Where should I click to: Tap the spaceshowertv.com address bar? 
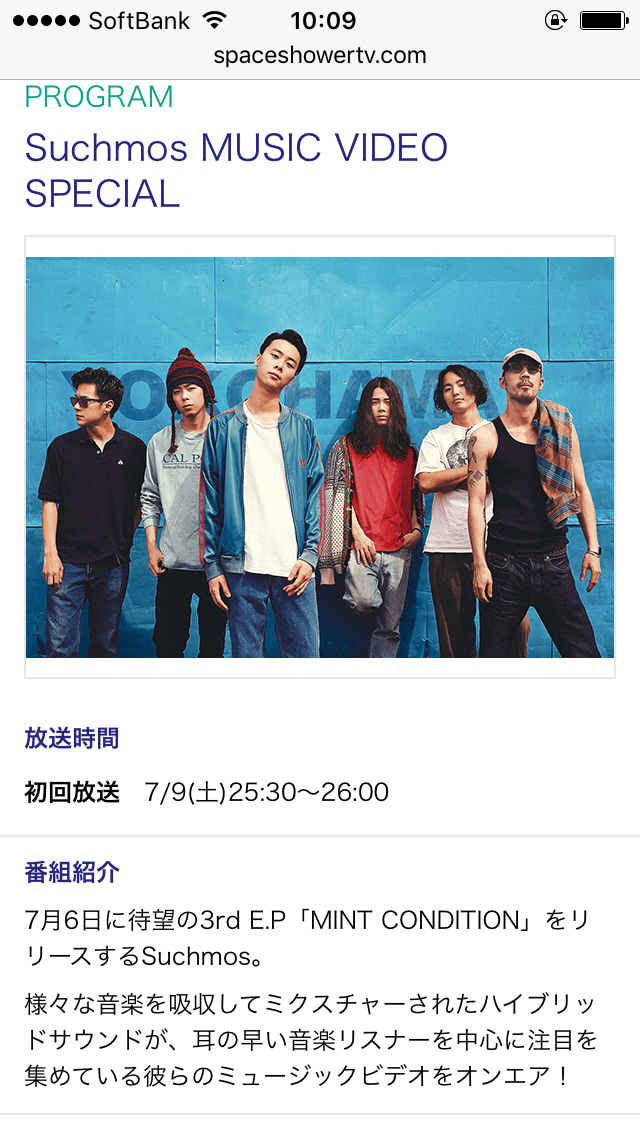(320, 55)
